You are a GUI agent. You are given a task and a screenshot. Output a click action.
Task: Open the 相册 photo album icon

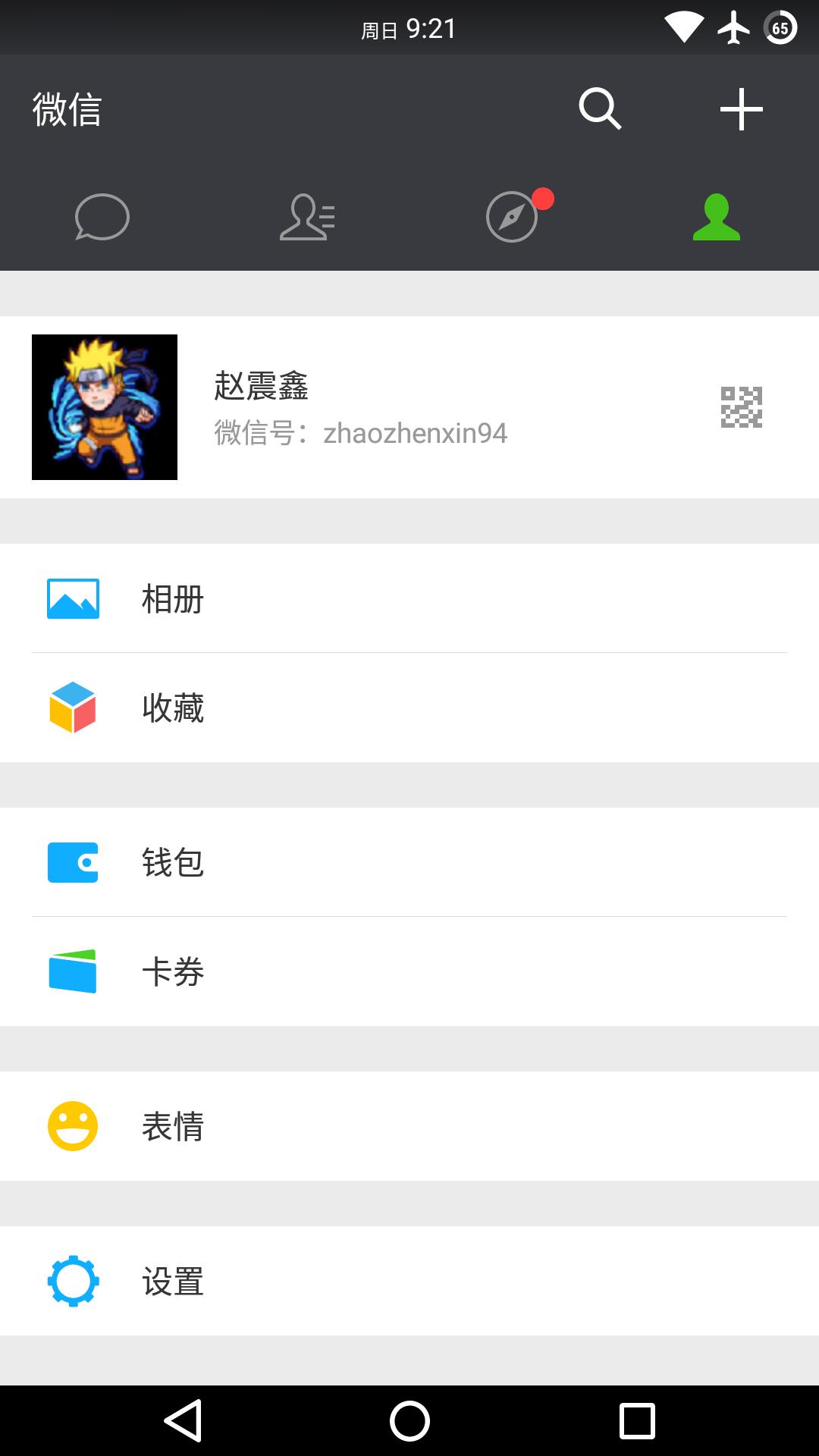74,598
